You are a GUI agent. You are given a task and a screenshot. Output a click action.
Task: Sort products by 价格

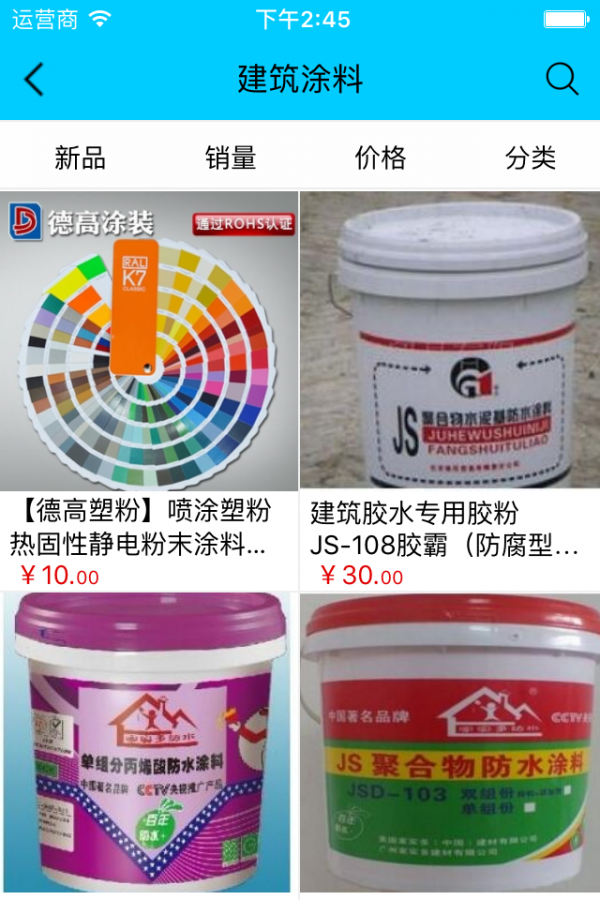point(381,157)
